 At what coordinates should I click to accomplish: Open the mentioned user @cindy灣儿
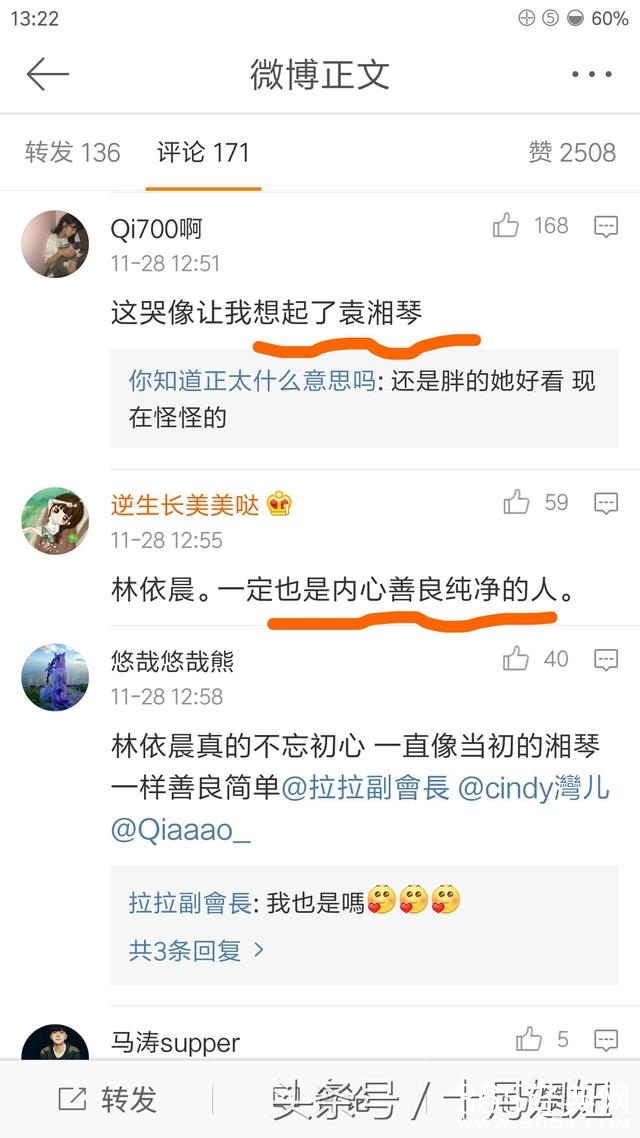coord(533,788)
